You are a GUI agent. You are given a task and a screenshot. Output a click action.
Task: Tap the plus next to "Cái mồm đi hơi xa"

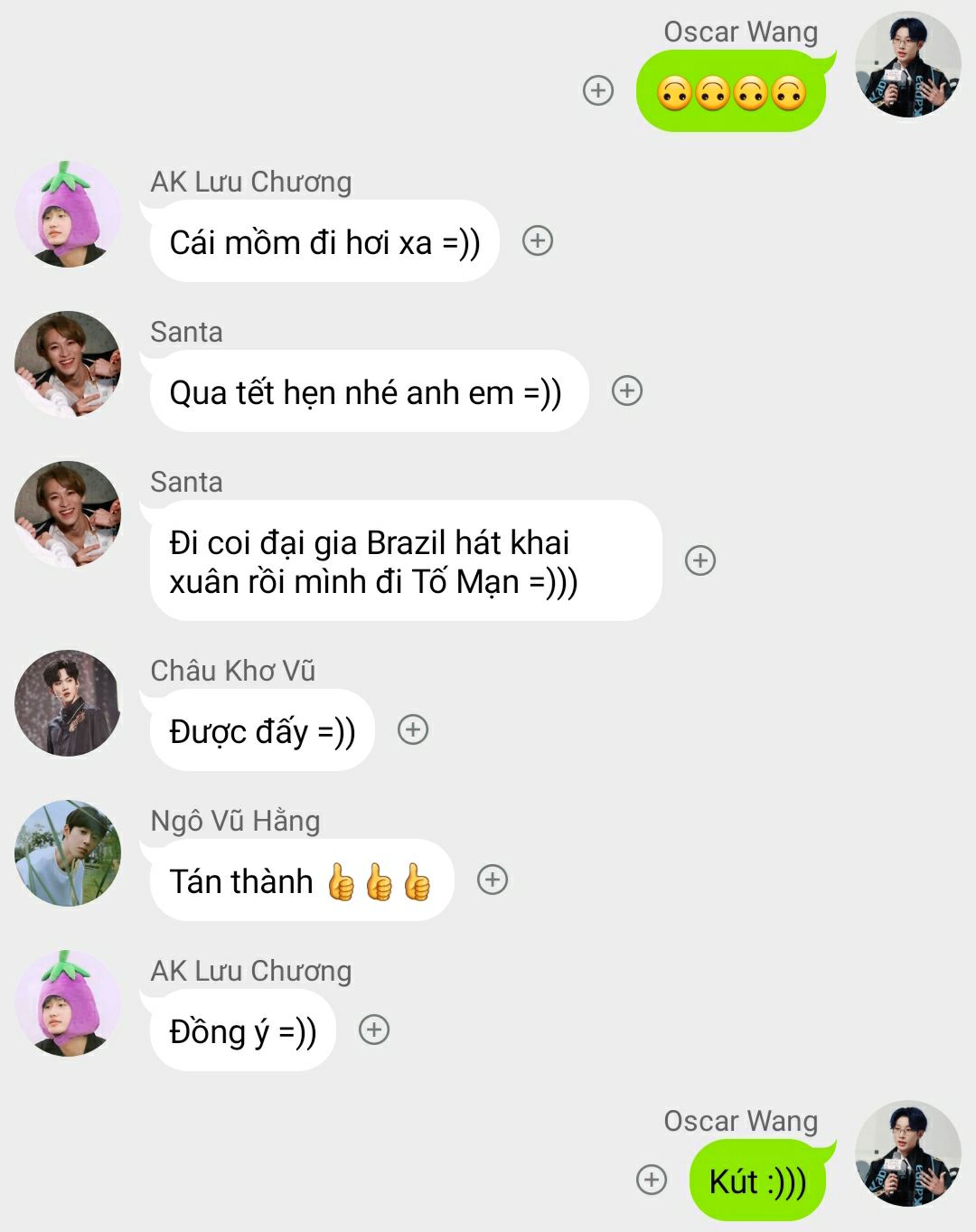[x=538, y=240]
